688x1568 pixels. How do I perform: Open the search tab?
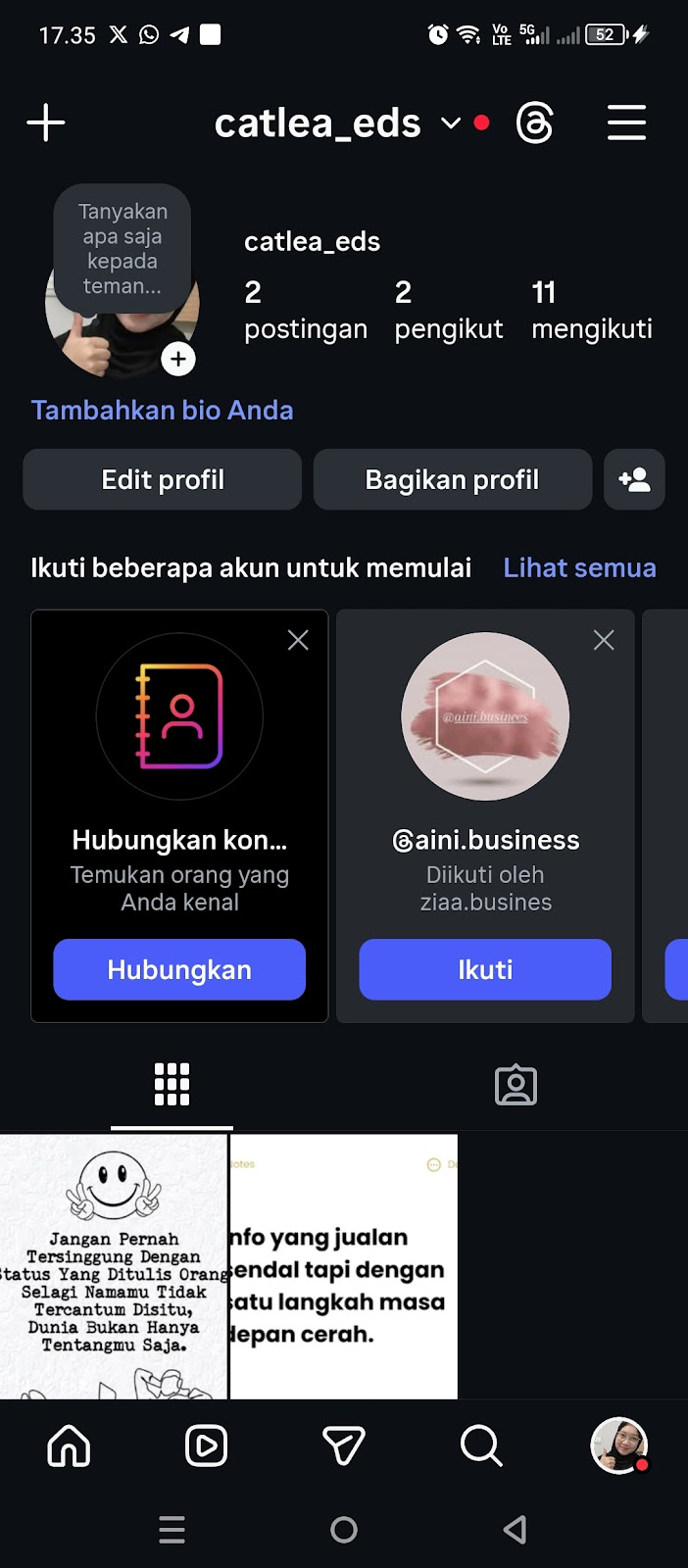481,1445
